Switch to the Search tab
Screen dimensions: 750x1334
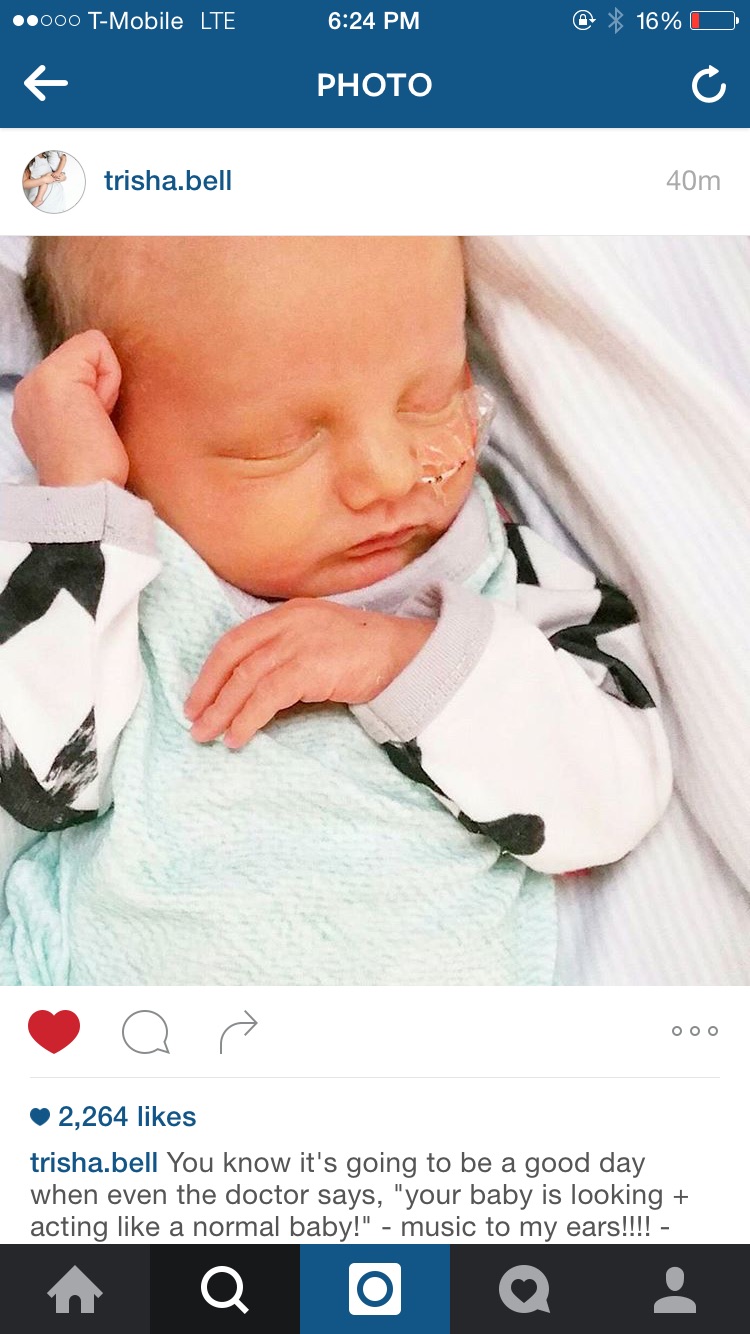point(225,1289)
